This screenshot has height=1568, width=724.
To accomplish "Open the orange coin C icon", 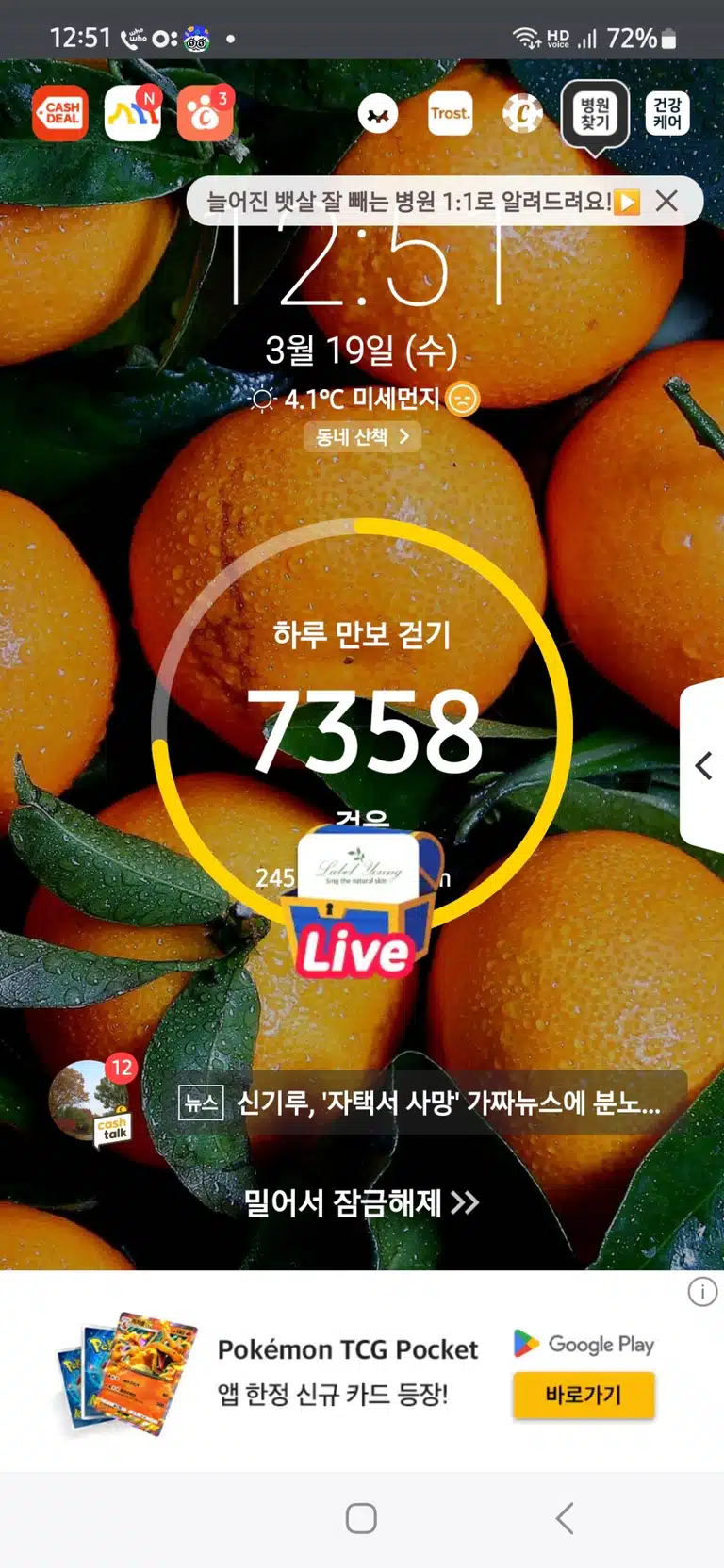I will 523,114.
